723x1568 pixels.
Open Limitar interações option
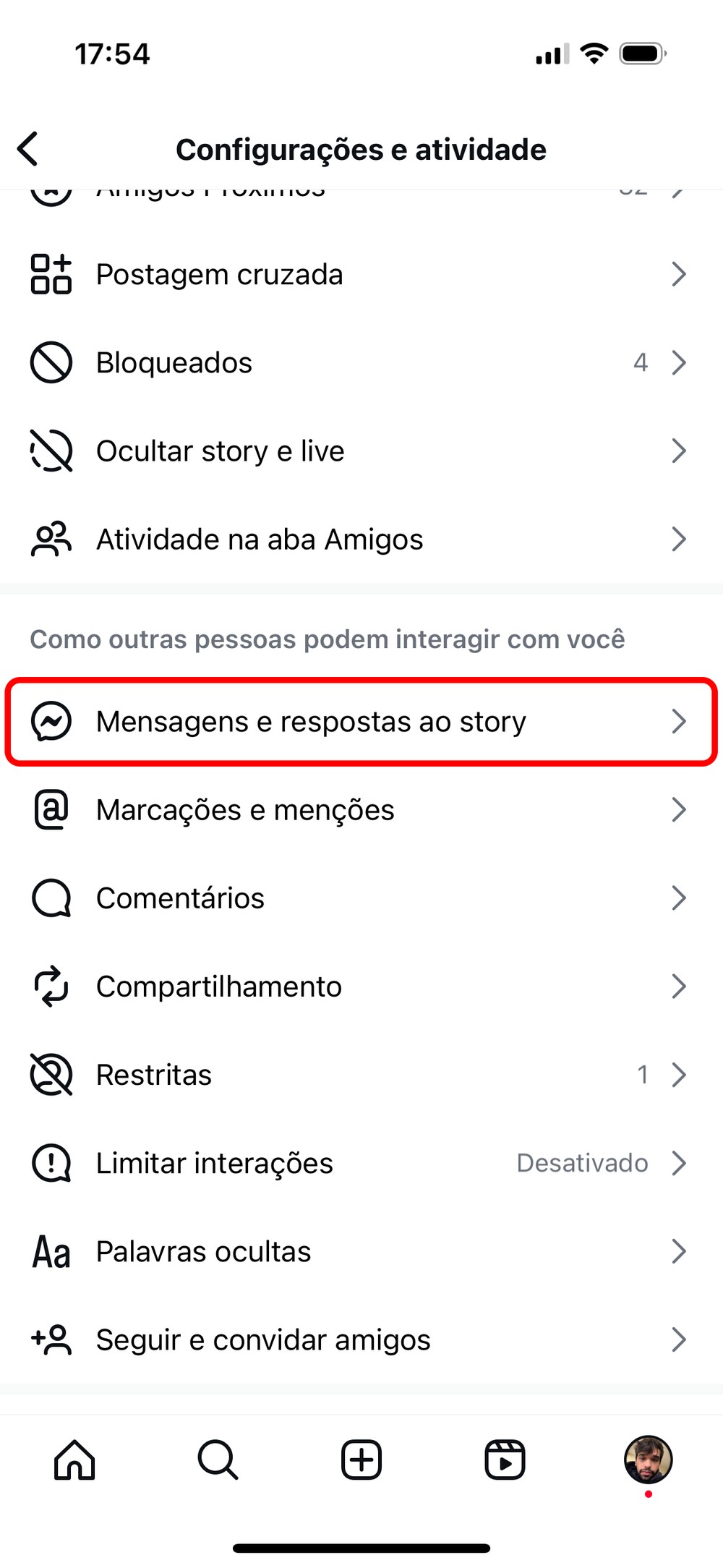[x=360, y=1163]
